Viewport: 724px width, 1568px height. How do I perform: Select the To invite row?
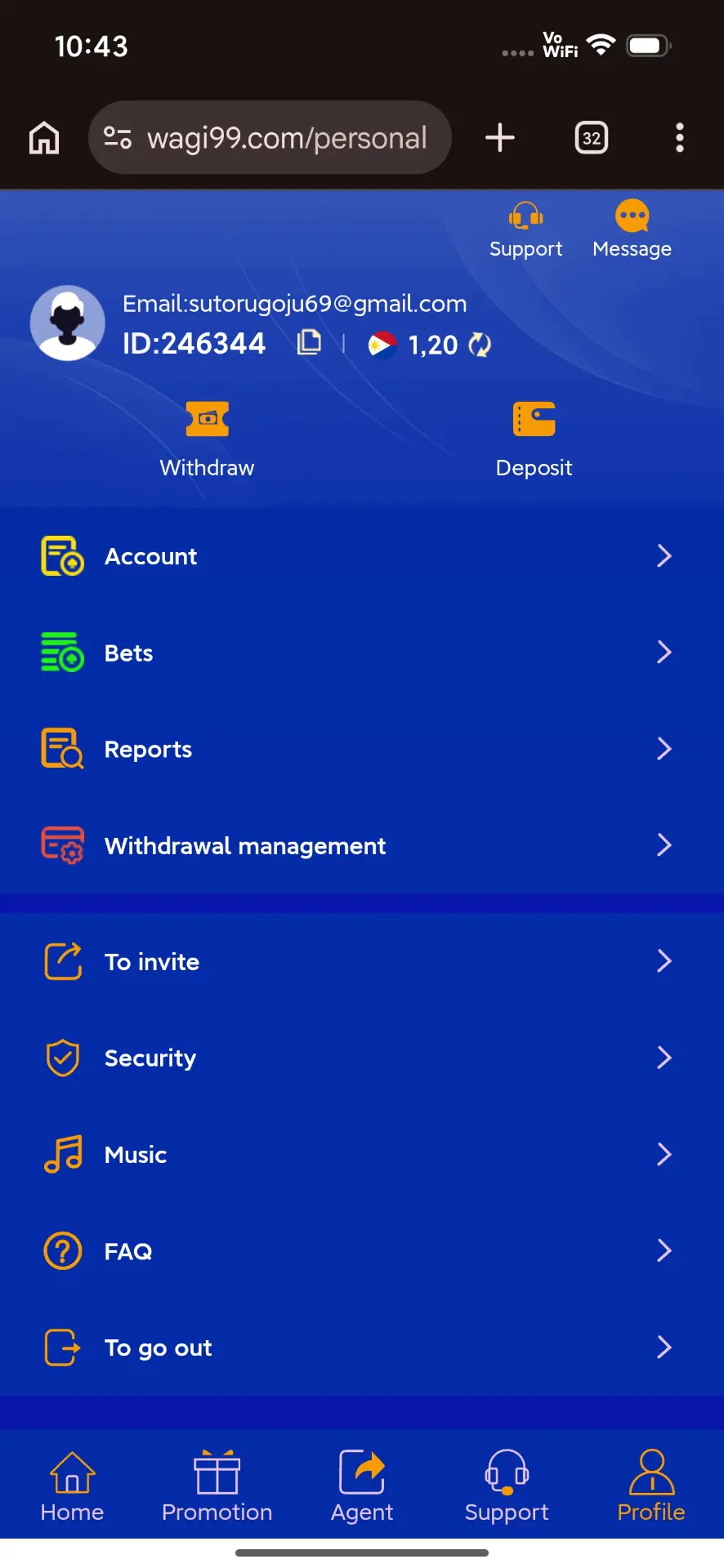pos(362,961)
